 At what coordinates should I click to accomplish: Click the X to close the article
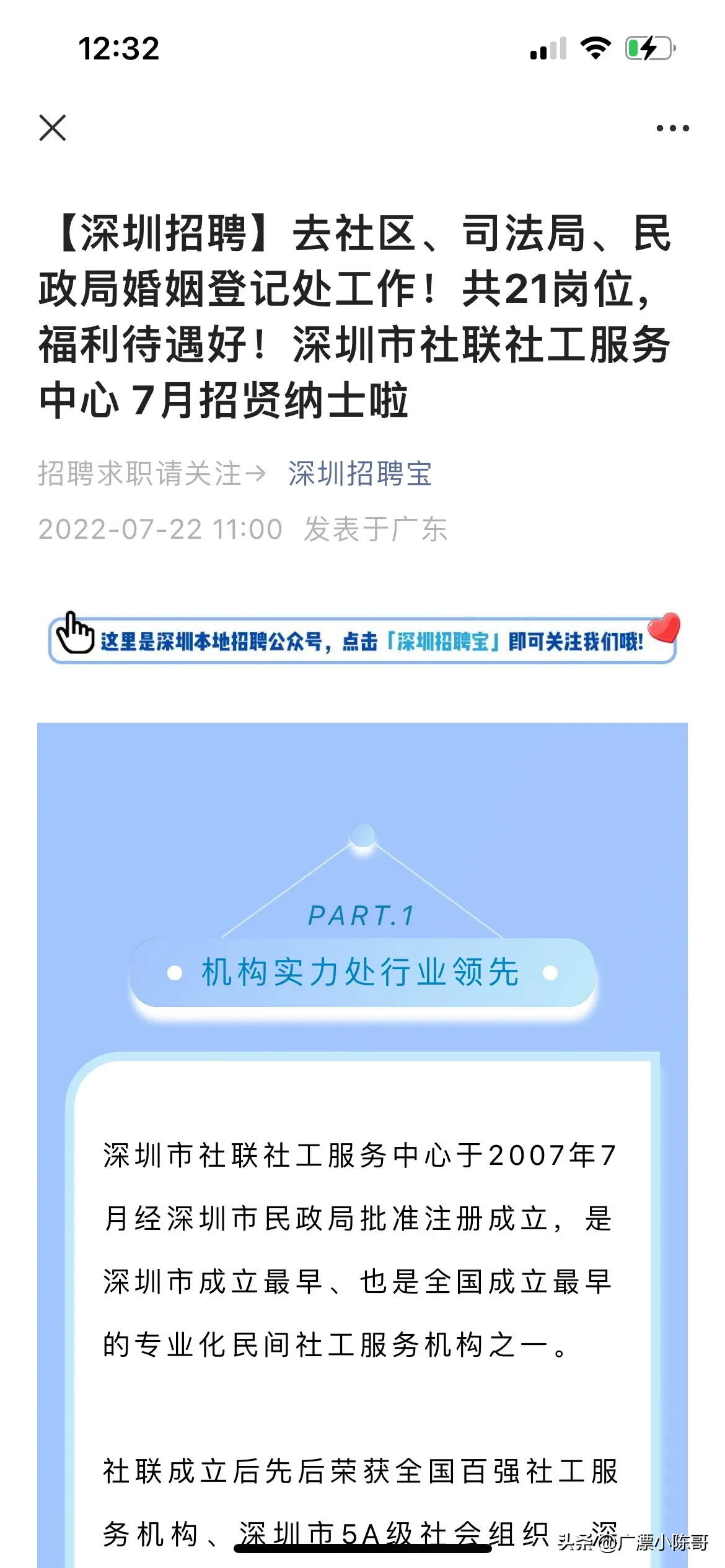(x=53, y=127)
